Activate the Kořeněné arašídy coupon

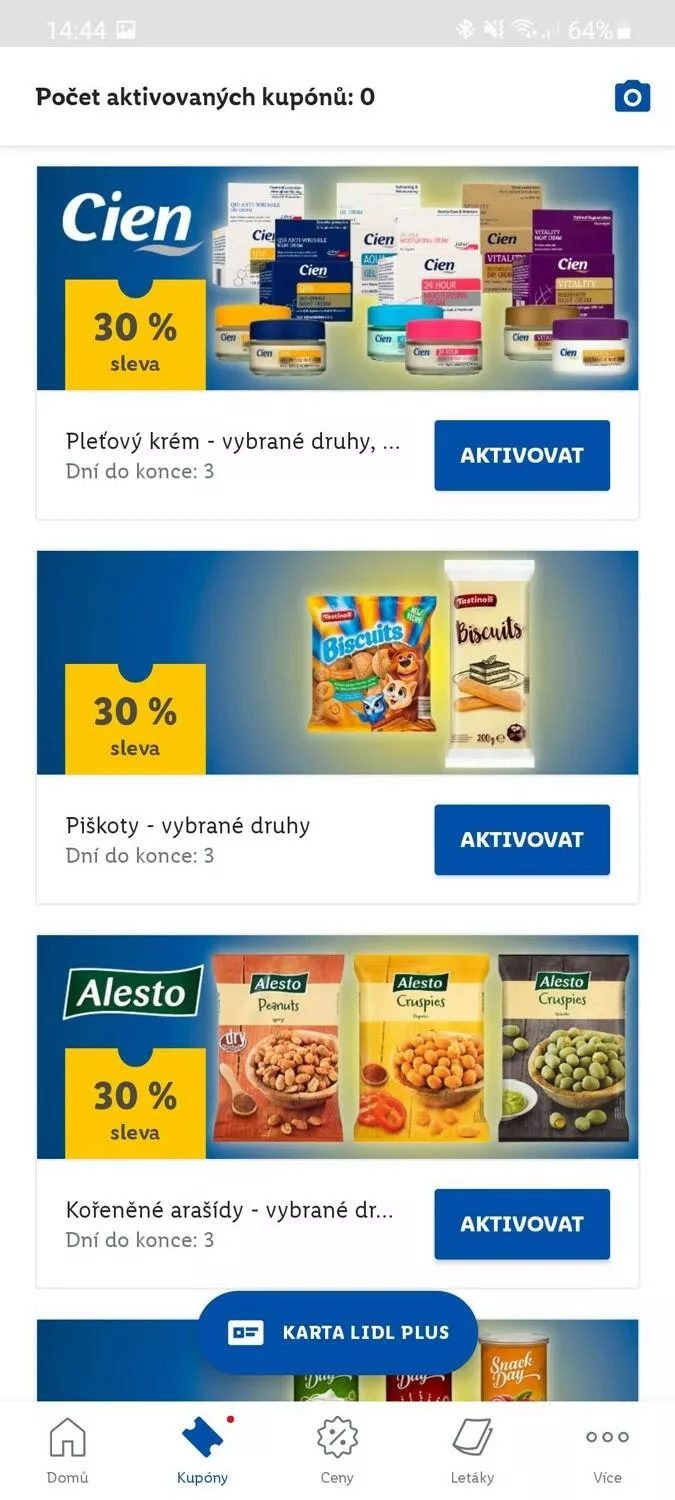tap(522, 1224)
